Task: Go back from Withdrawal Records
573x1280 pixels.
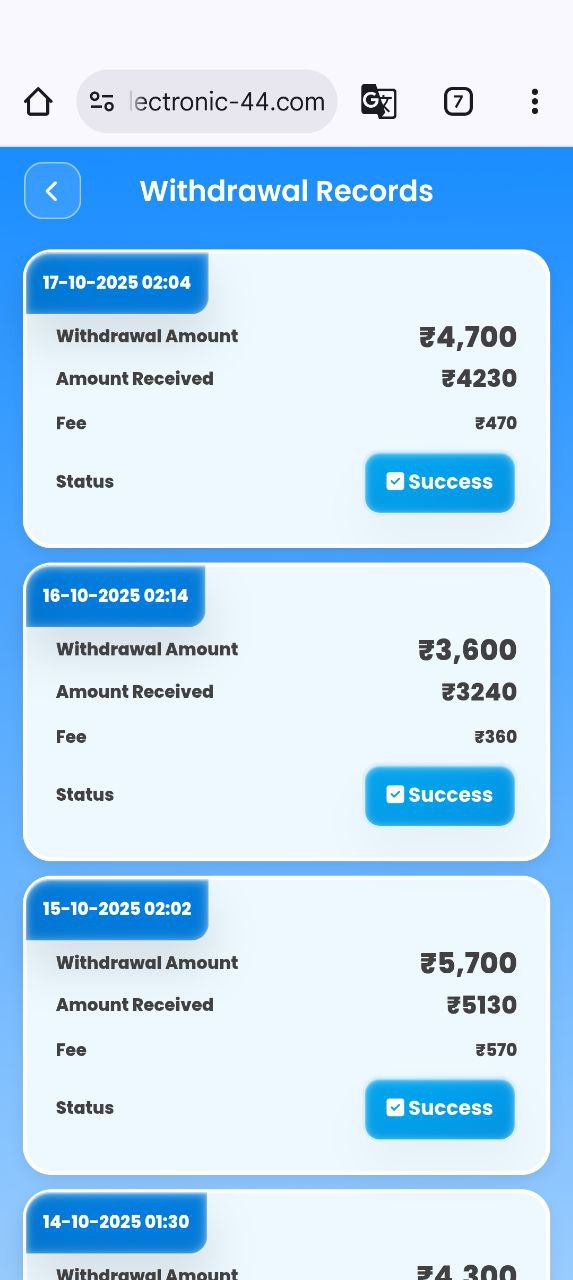Action: [52, 190]
